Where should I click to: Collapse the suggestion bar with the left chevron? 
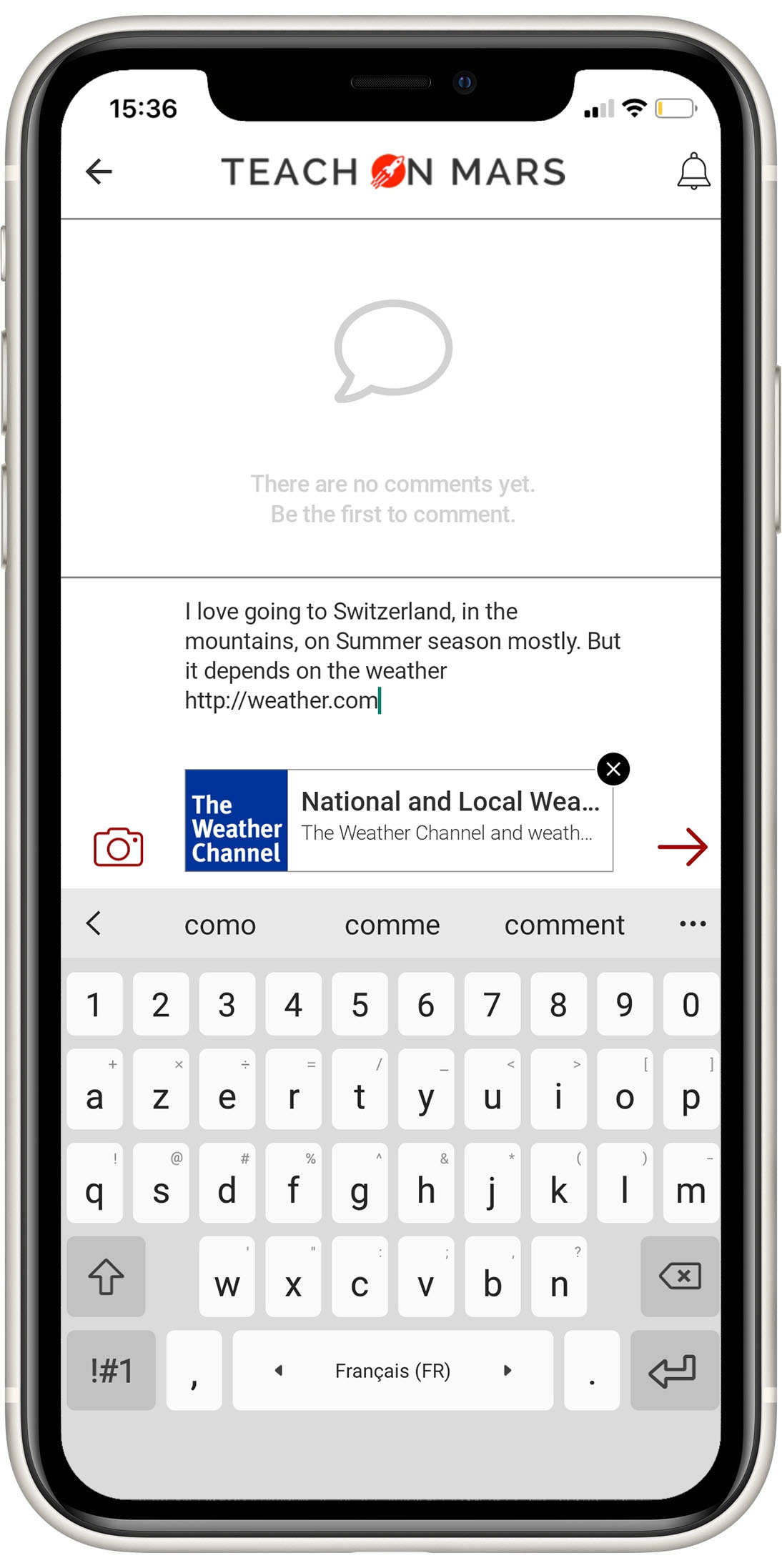94,923
